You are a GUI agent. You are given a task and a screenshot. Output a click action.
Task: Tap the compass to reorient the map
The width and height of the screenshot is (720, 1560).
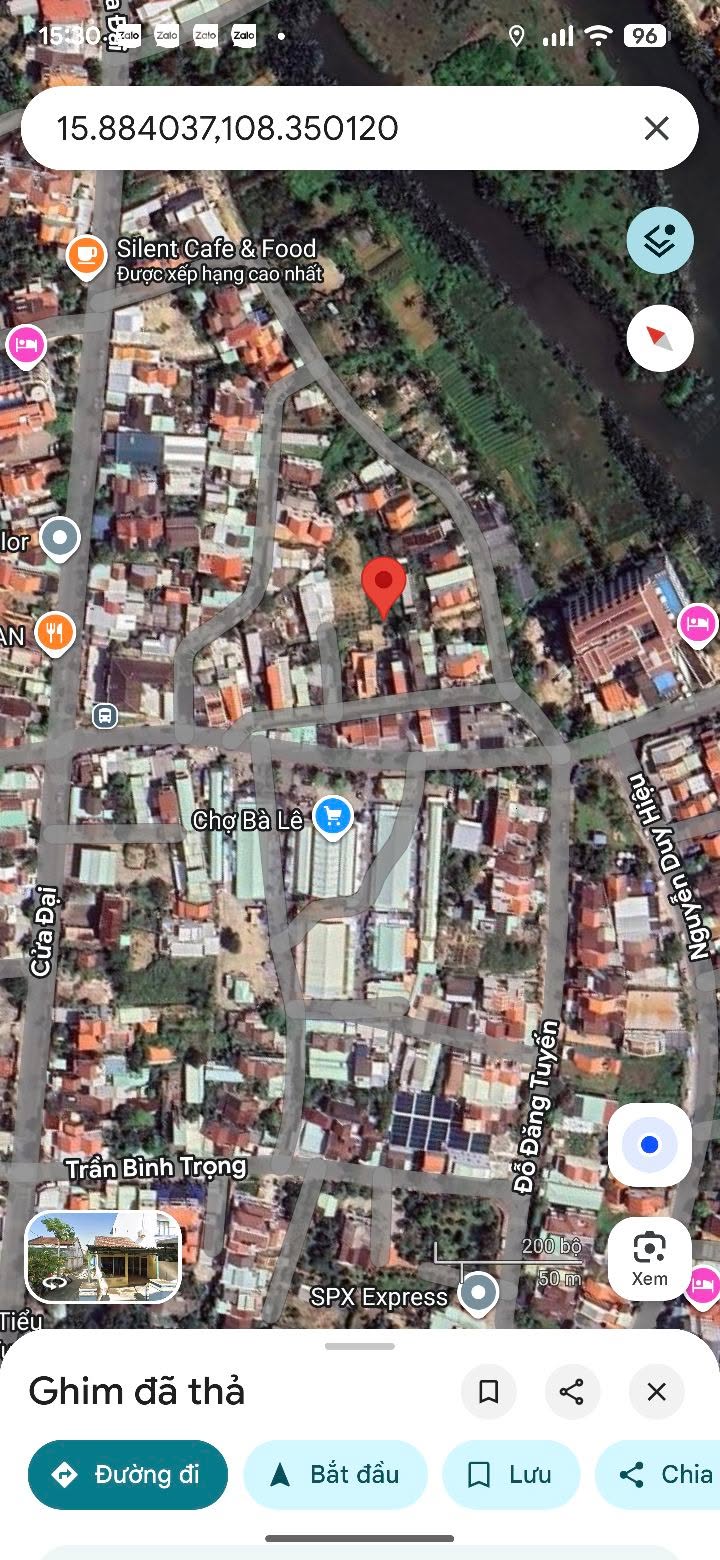[x=660, y=338]
